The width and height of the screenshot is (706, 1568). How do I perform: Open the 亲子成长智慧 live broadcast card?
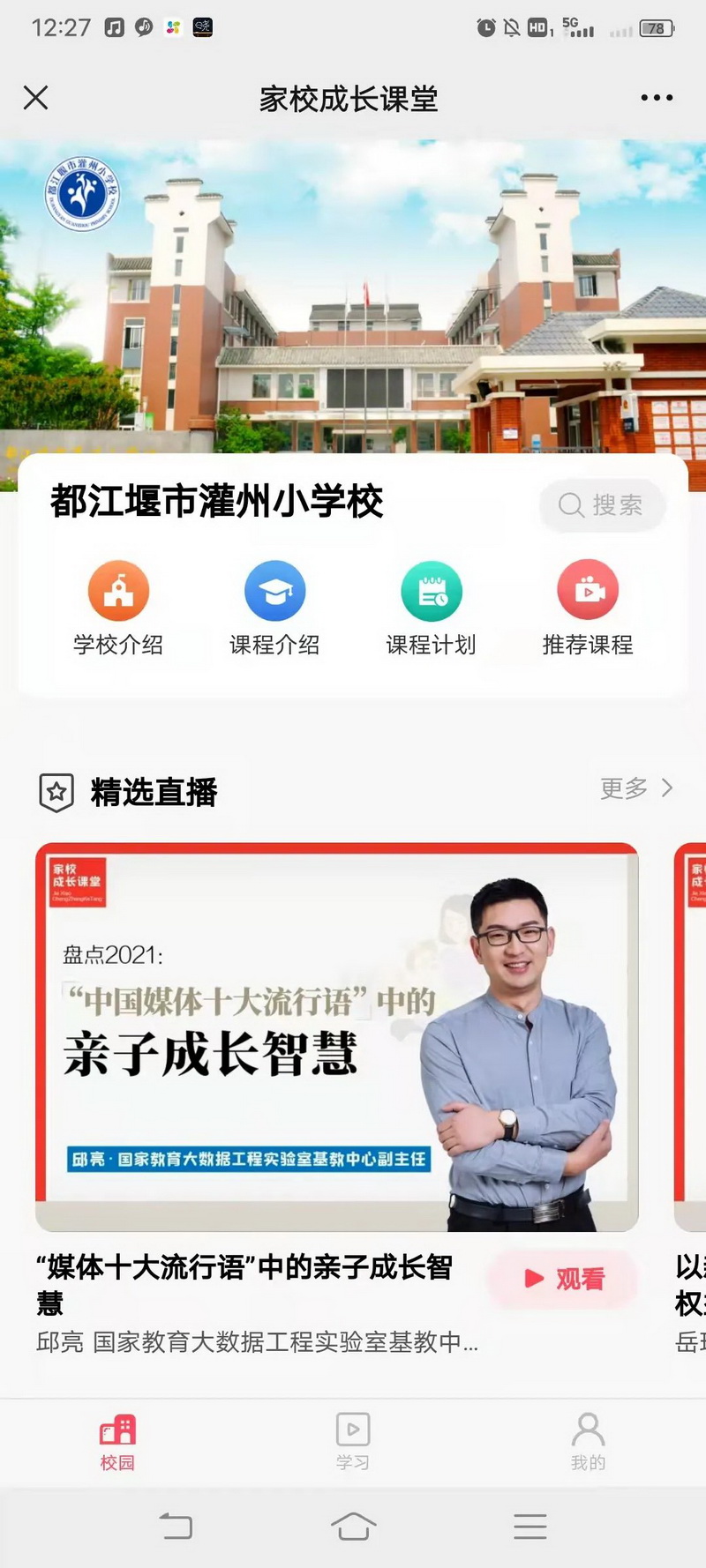point(336,1036)
